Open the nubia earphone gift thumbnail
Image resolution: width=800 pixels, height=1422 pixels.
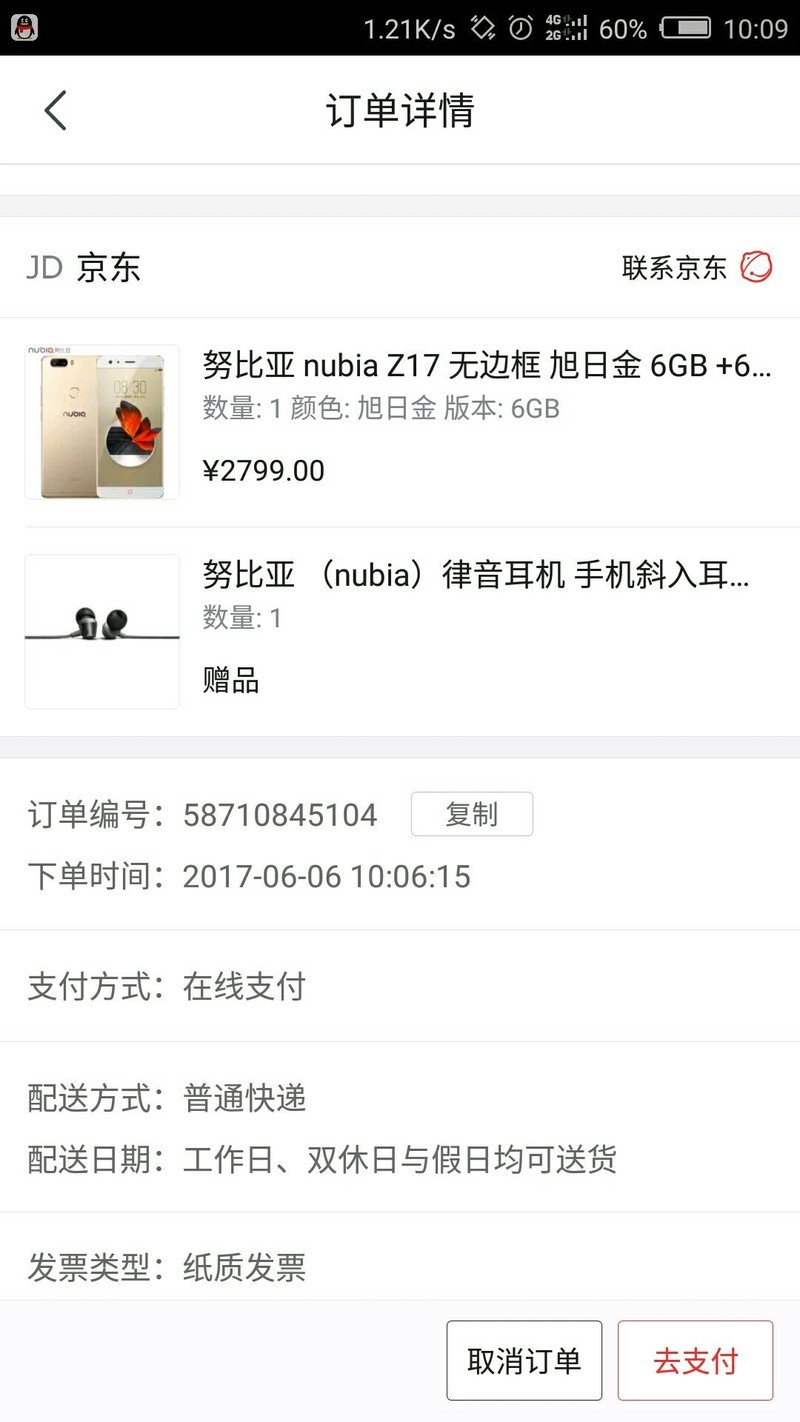click(101, 632)
